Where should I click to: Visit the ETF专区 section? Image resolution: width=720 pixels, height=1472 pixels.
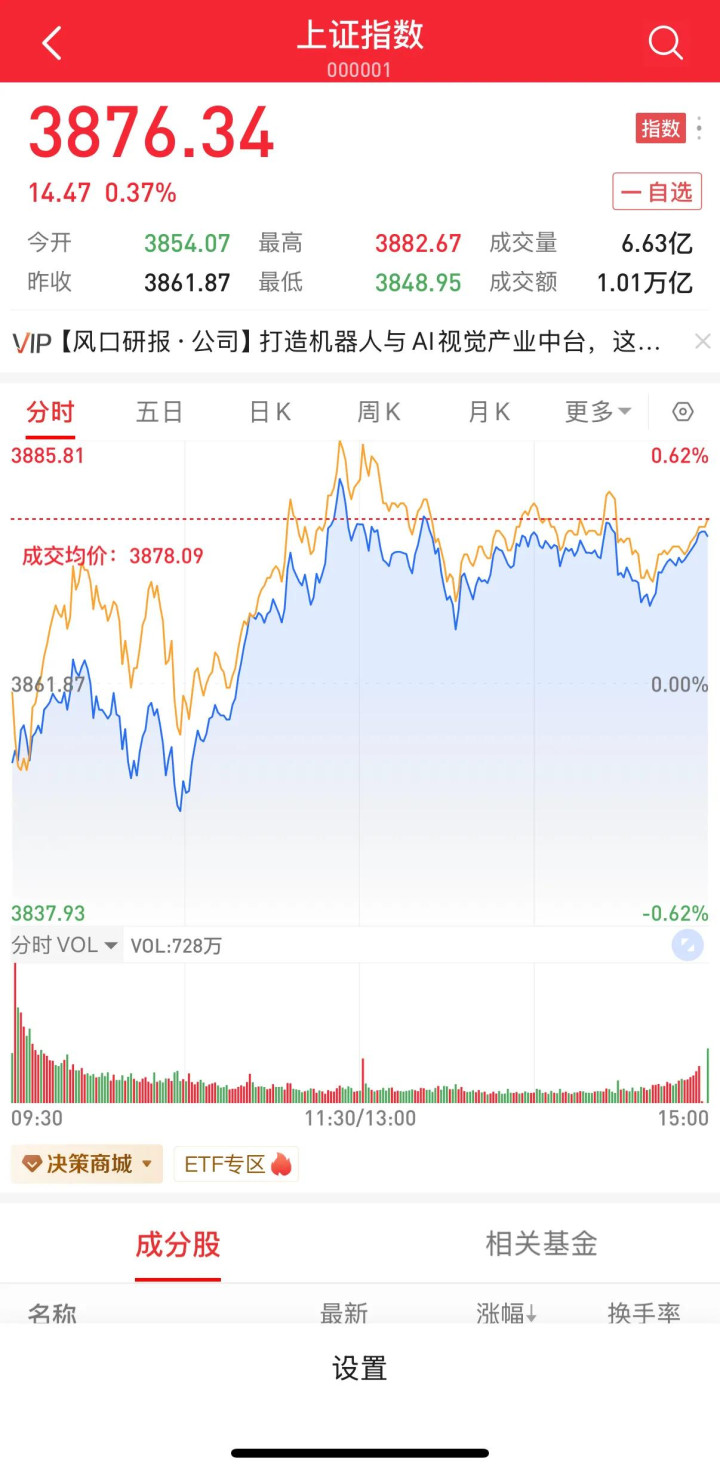coord(236,1164)
